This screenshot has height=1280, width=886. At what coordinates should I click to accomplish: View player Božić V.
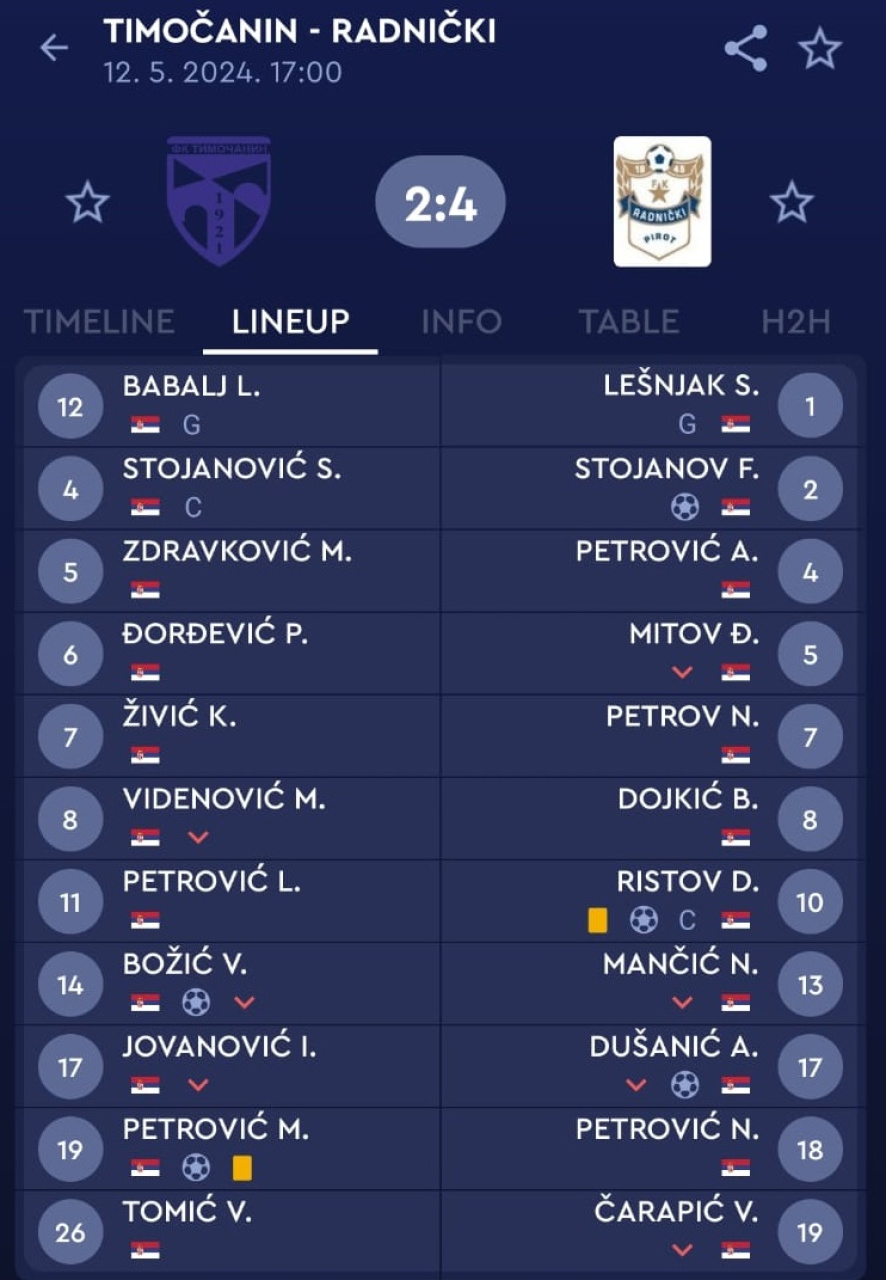coord(185,964)
